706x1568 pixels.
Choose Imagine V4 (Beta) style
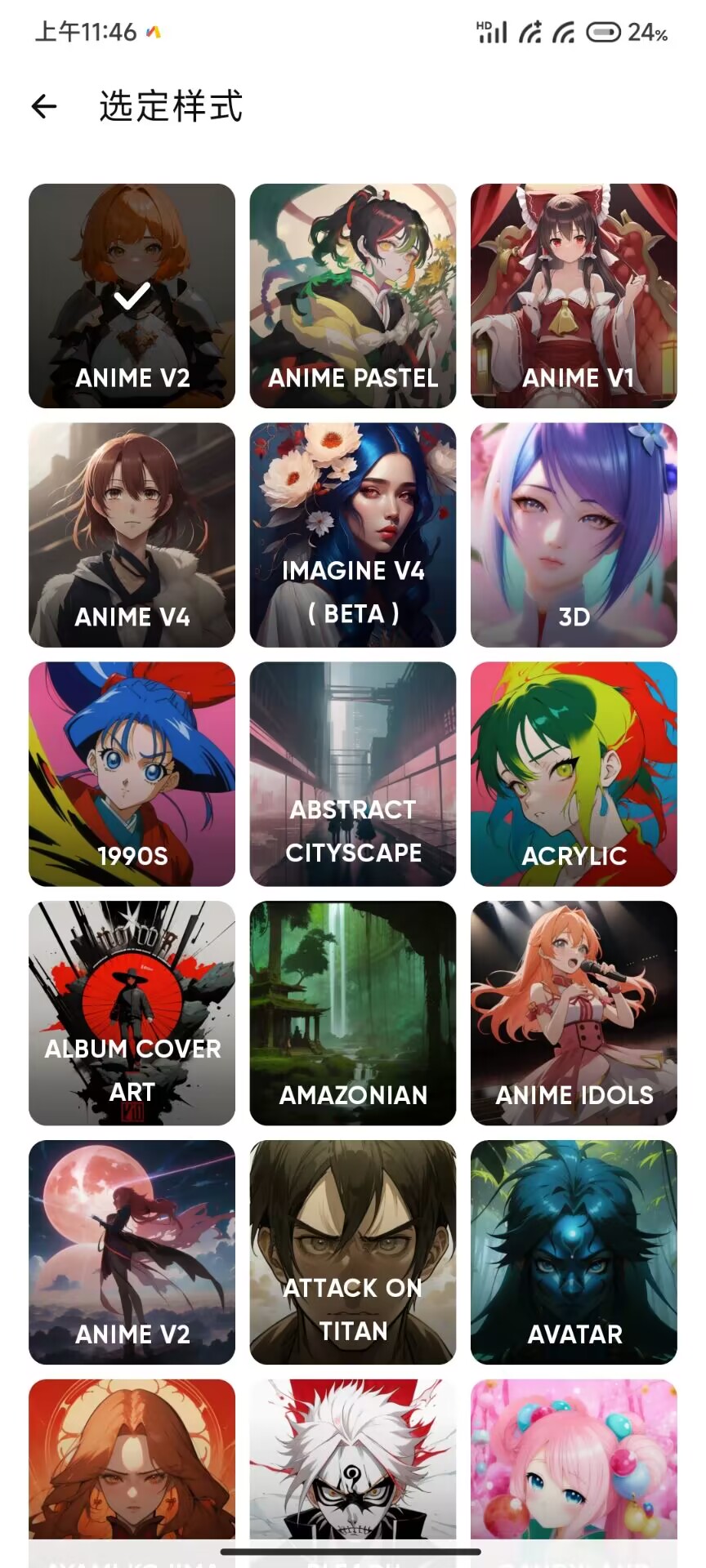point(352,534)
